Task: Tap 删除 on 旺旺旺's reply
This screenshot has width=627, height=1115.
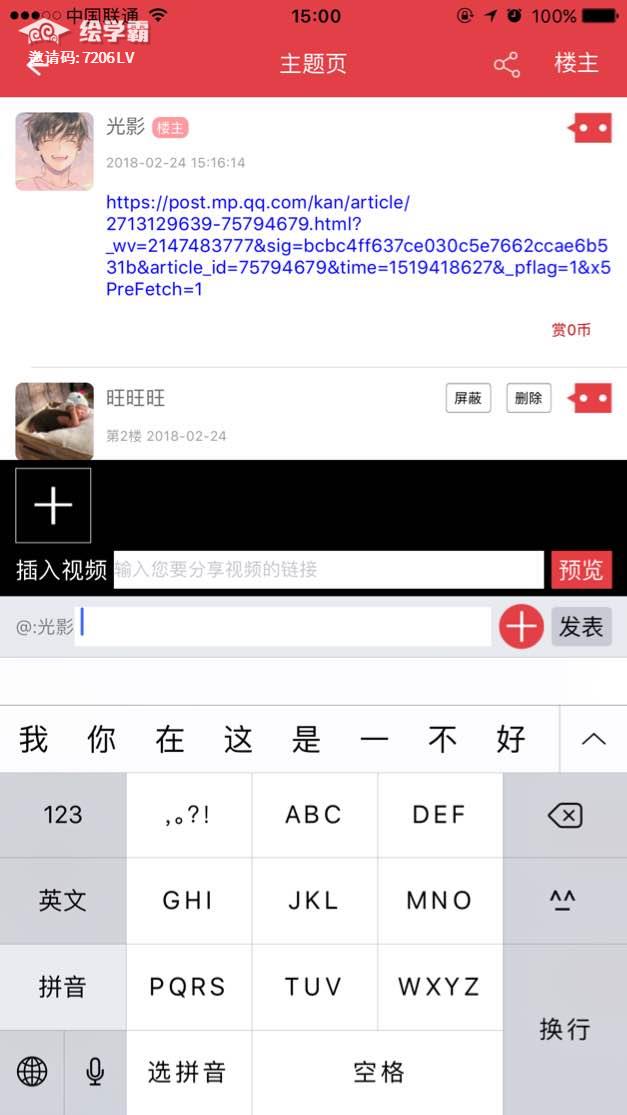Action: pyautogui.click(x=528, y=398)
